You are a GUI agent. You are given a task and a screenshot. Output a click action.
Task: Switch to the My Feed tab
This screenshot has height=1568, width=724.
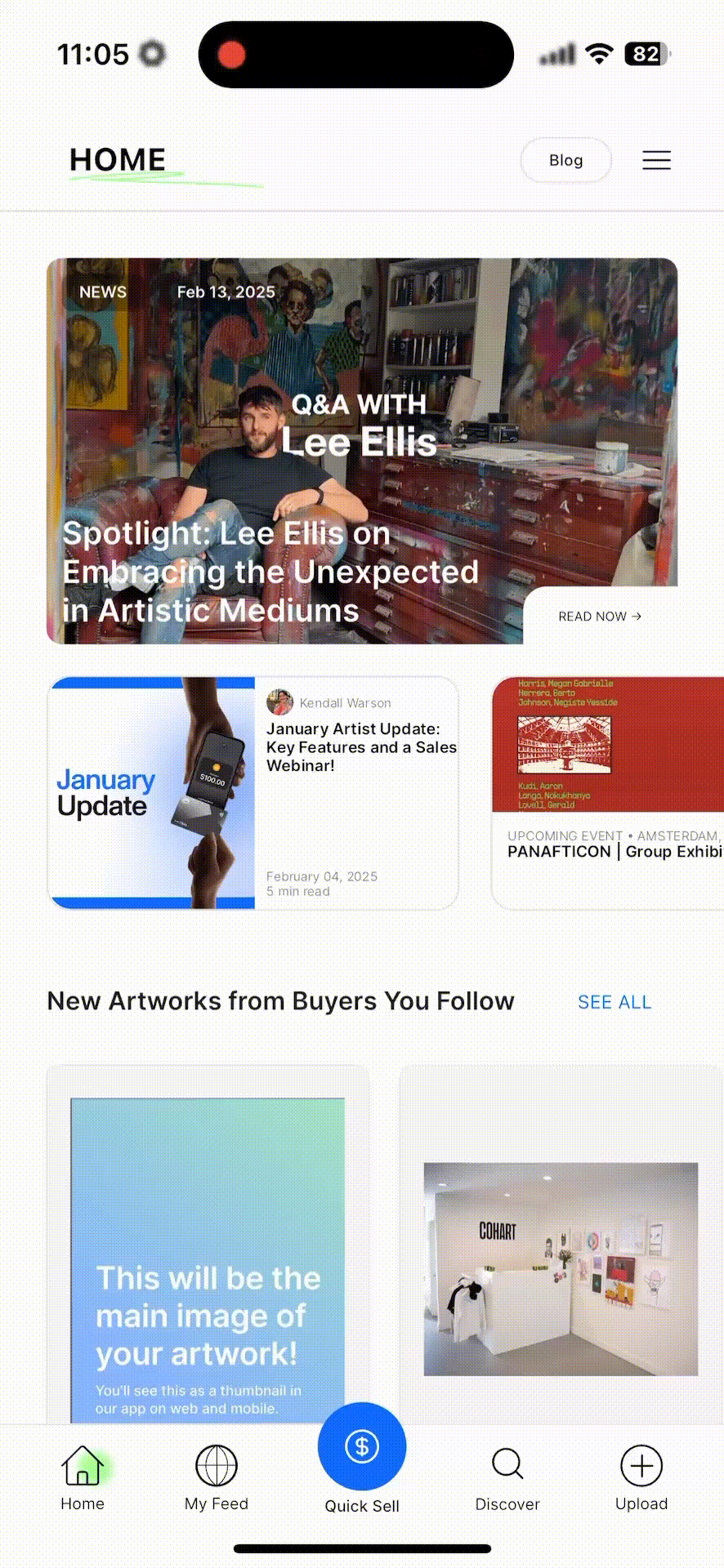[217, 1477]
